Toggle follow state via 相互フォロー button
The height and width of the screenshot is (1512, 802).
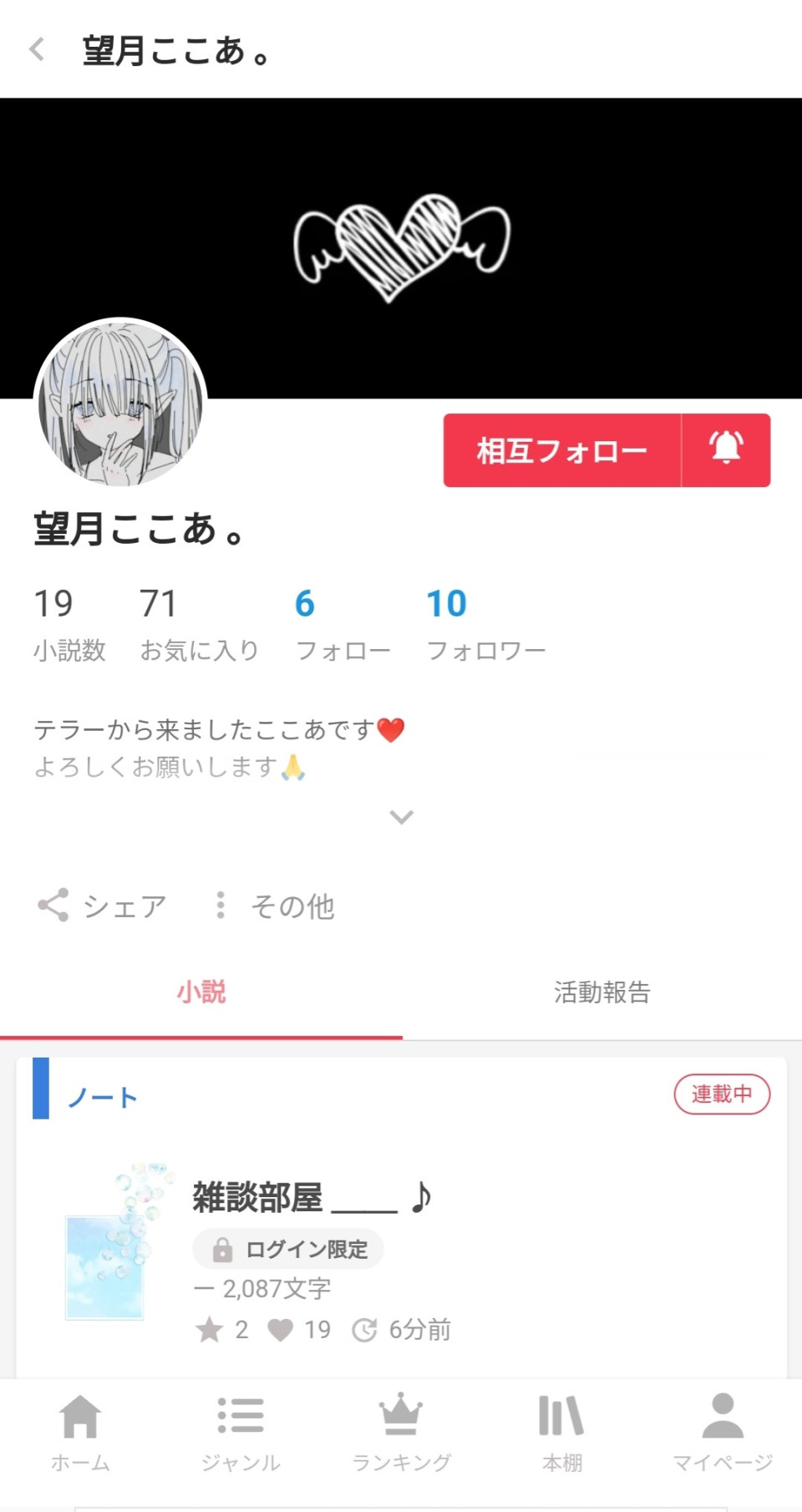pyautogui.click(x=560, y=451)
